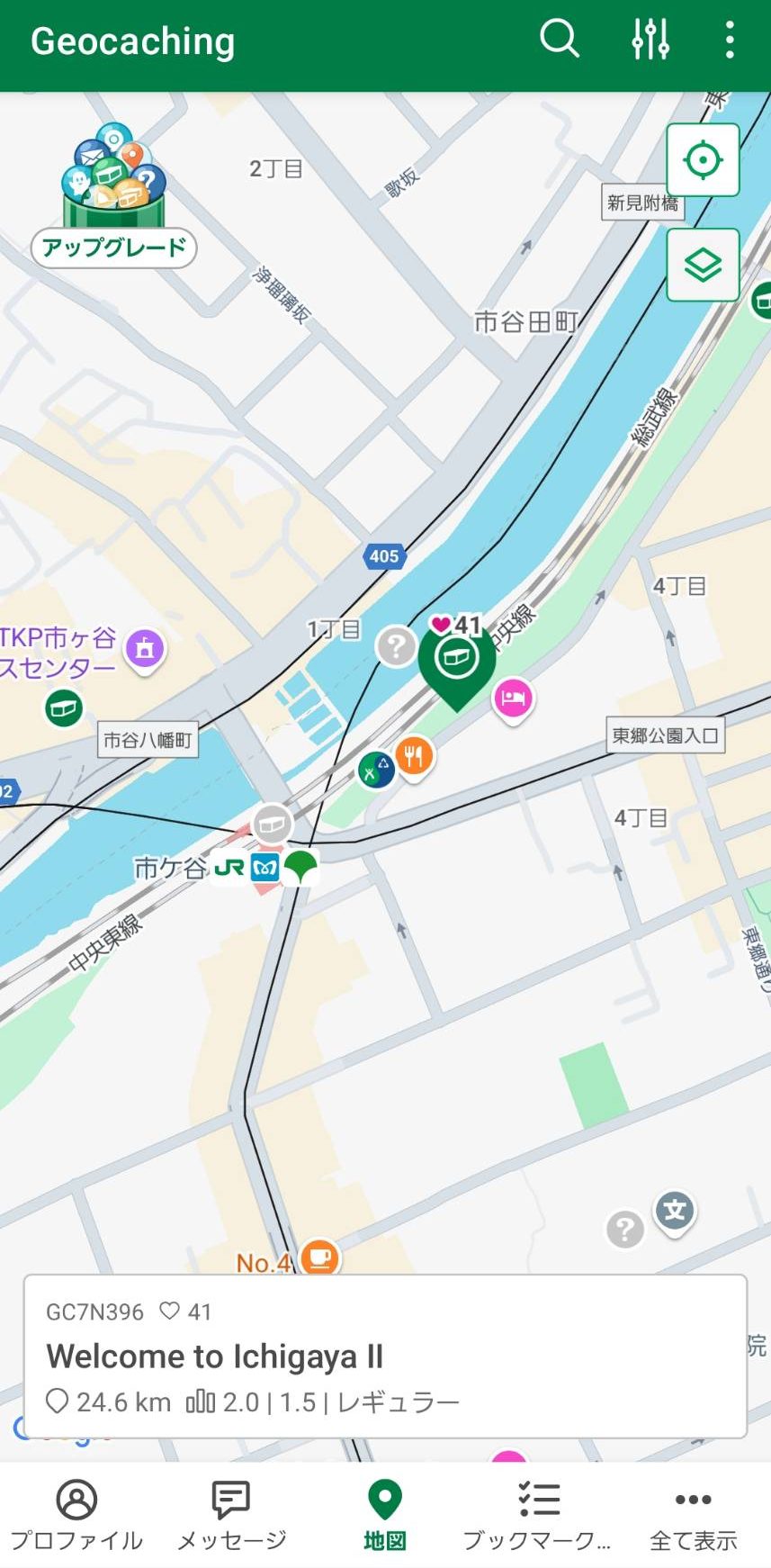Open the ブックマーク tab
The width and height of the screenshot is (771, 1568).
tap(538, 1516)
